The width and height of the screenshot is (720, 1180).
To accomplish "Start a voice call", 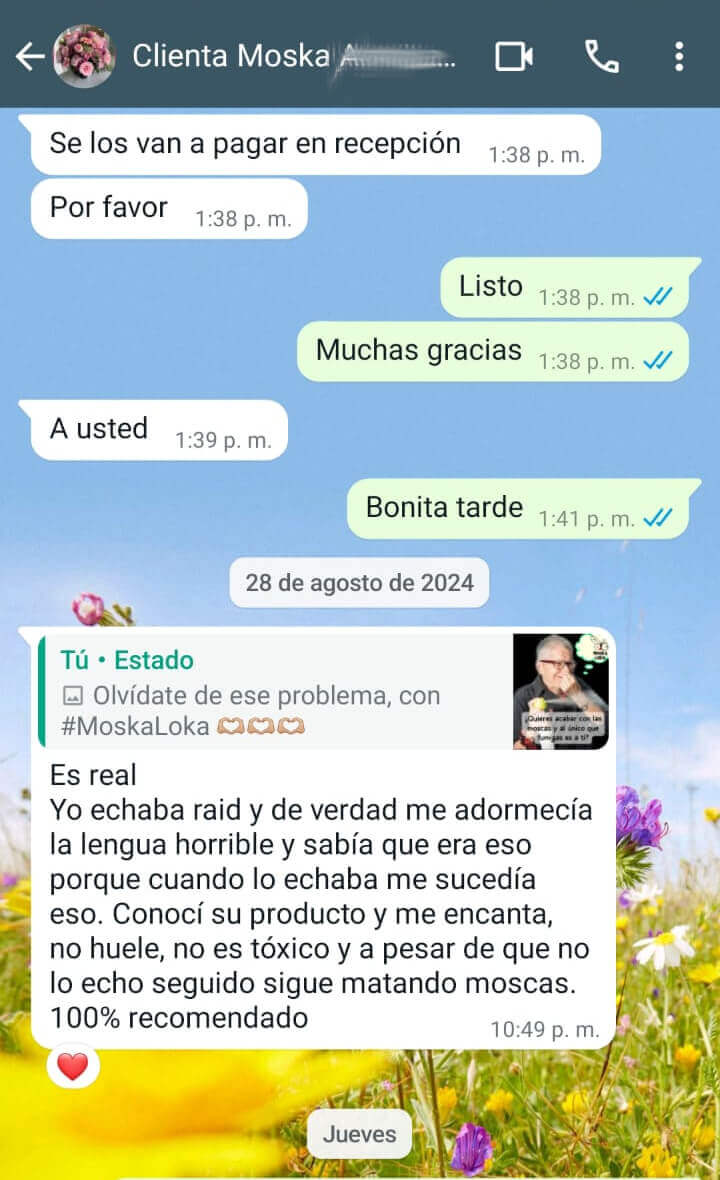I will tap(601, 56).
